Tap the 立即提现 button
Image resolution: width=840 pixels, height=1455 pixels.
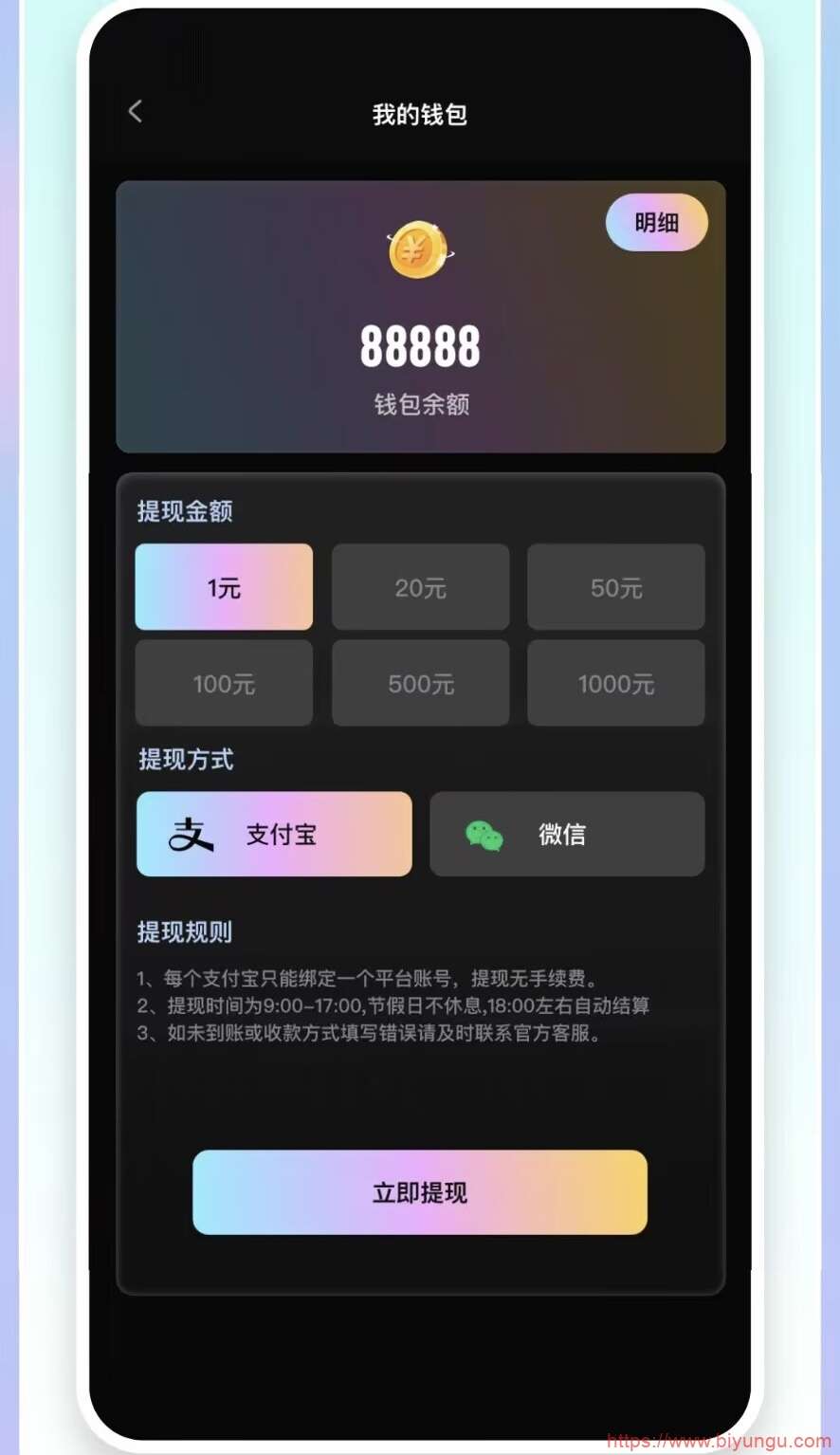420,1192
